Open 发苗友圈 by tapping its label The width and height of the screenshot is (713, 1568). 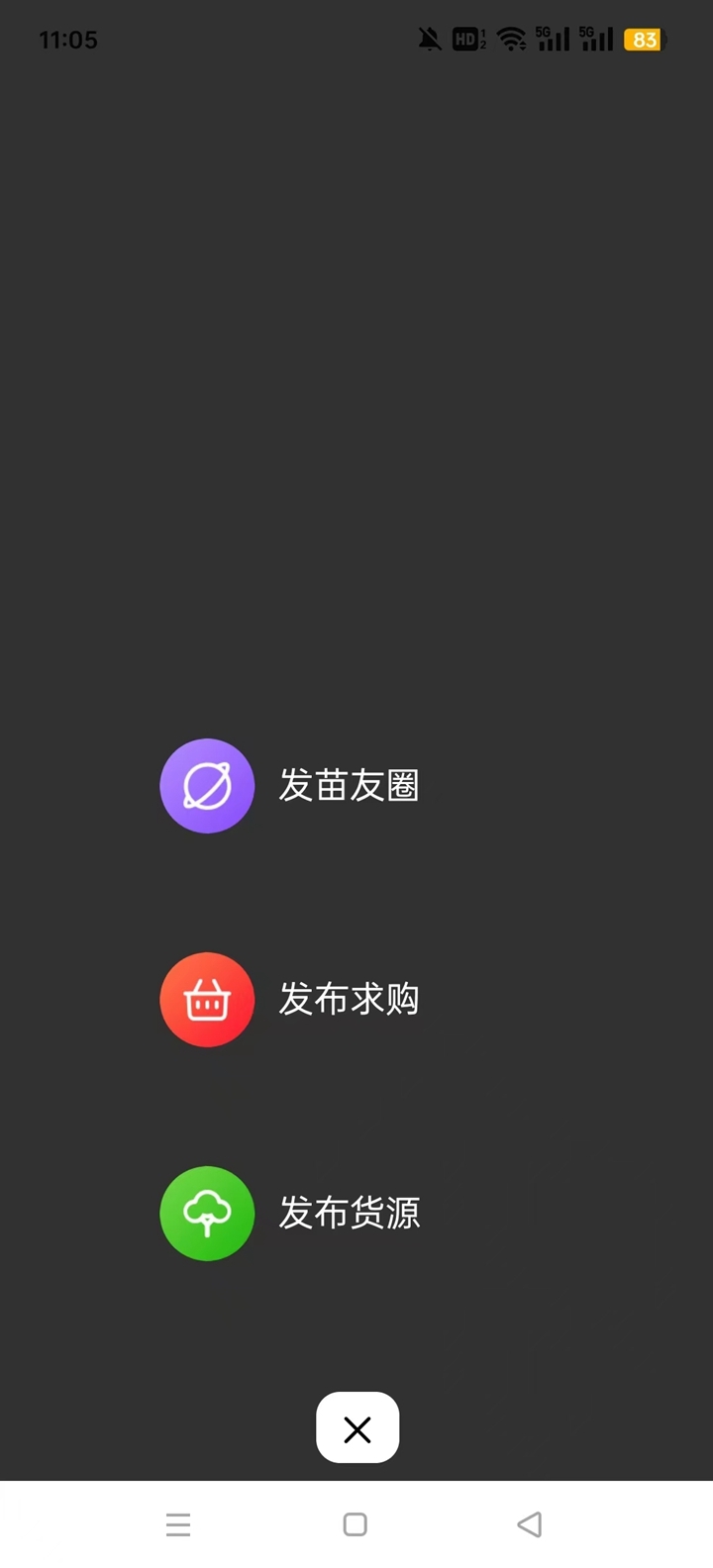(x=349, y=785)
